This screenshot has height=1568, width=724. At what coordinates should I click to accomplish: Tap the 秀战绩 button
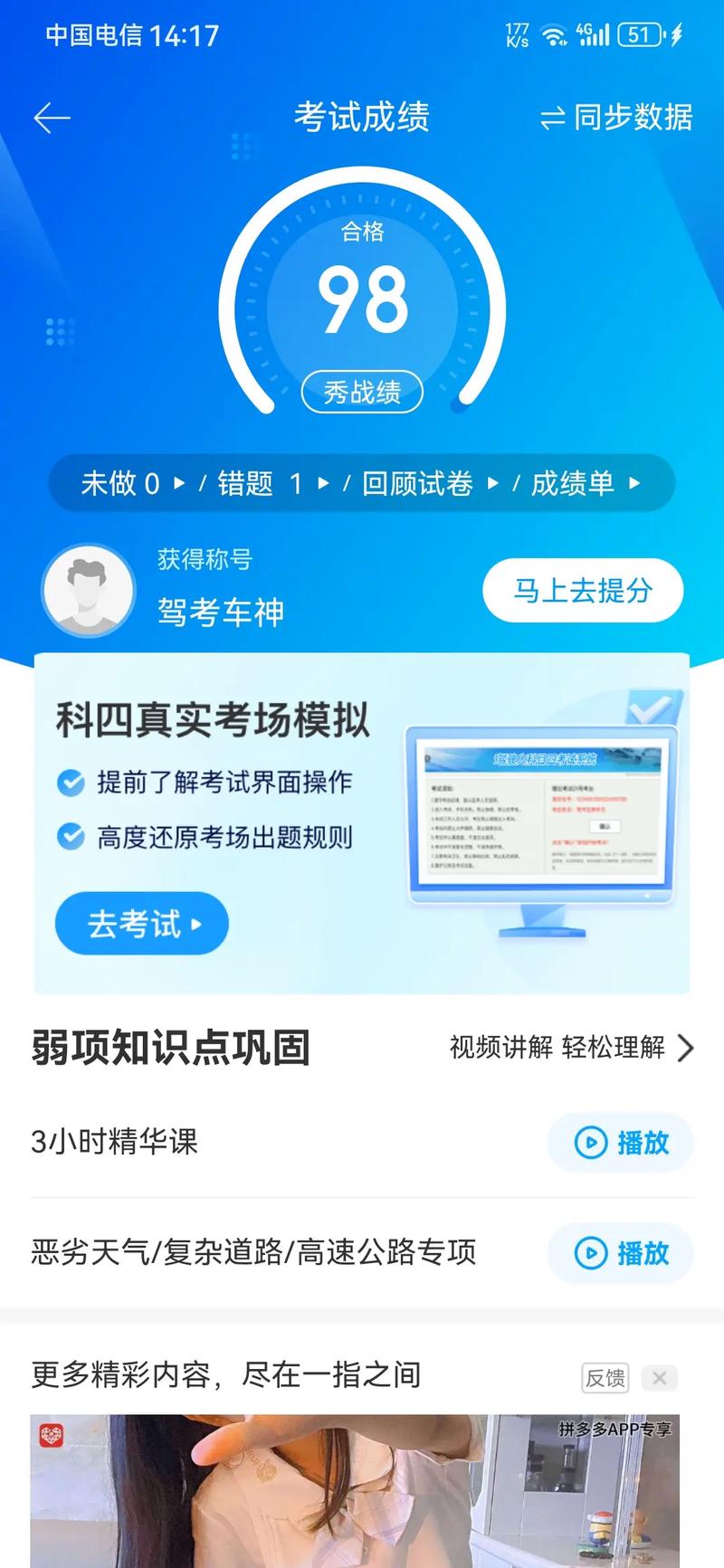pyautogui.click(x=362, y=392)
